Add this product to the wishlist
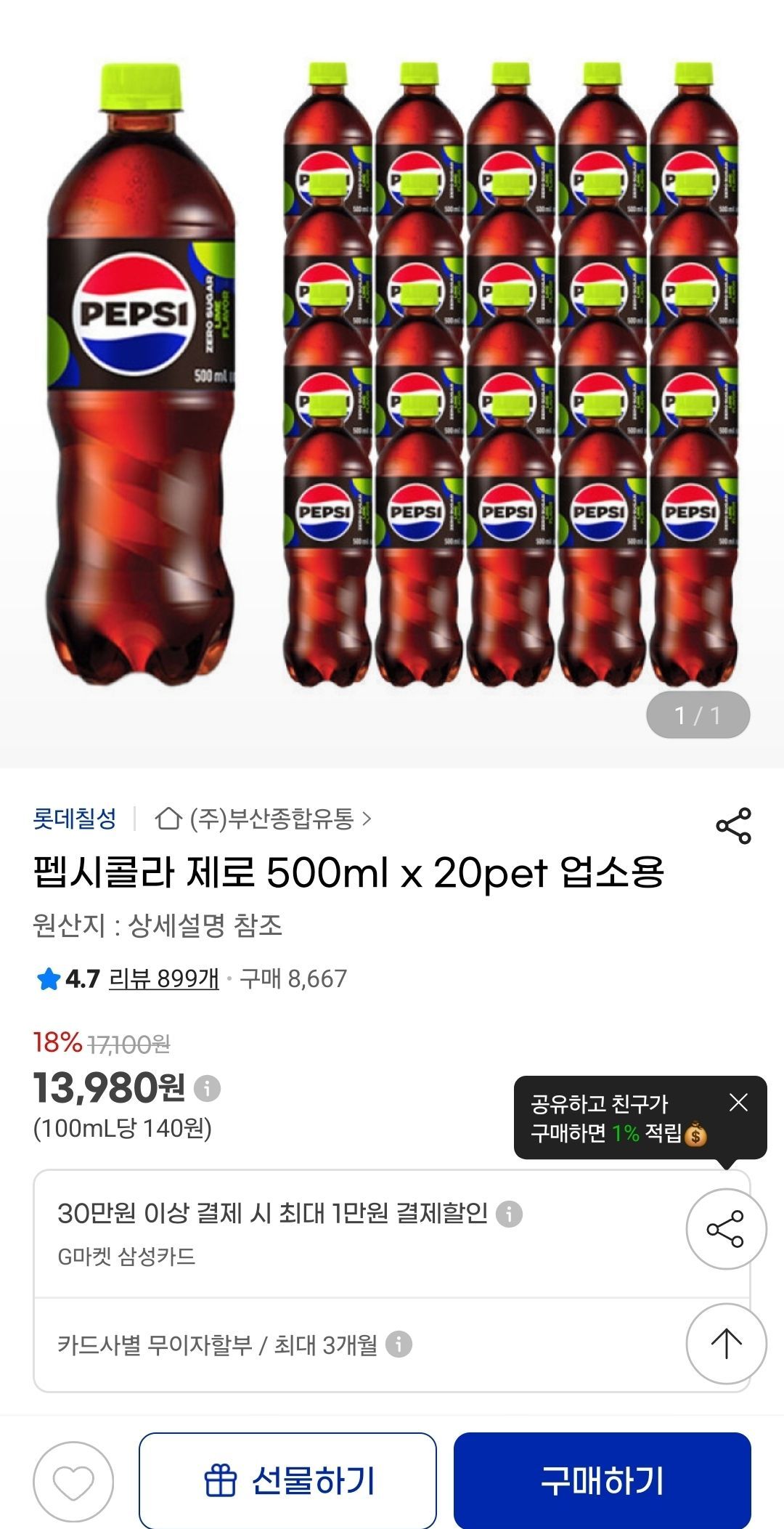 coord(73,1481)
